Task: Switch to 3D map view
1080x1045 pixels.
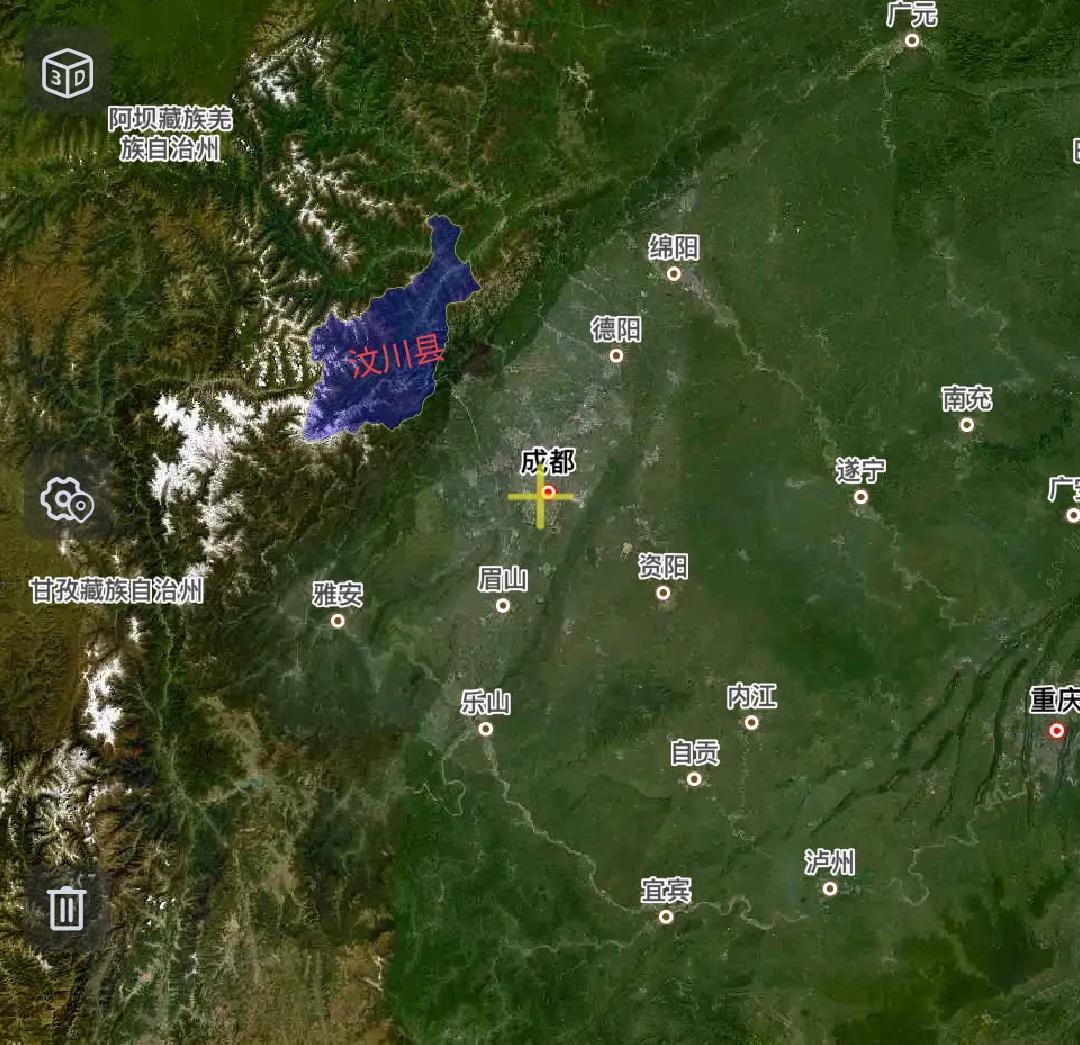Action: [x=67, y=72]
